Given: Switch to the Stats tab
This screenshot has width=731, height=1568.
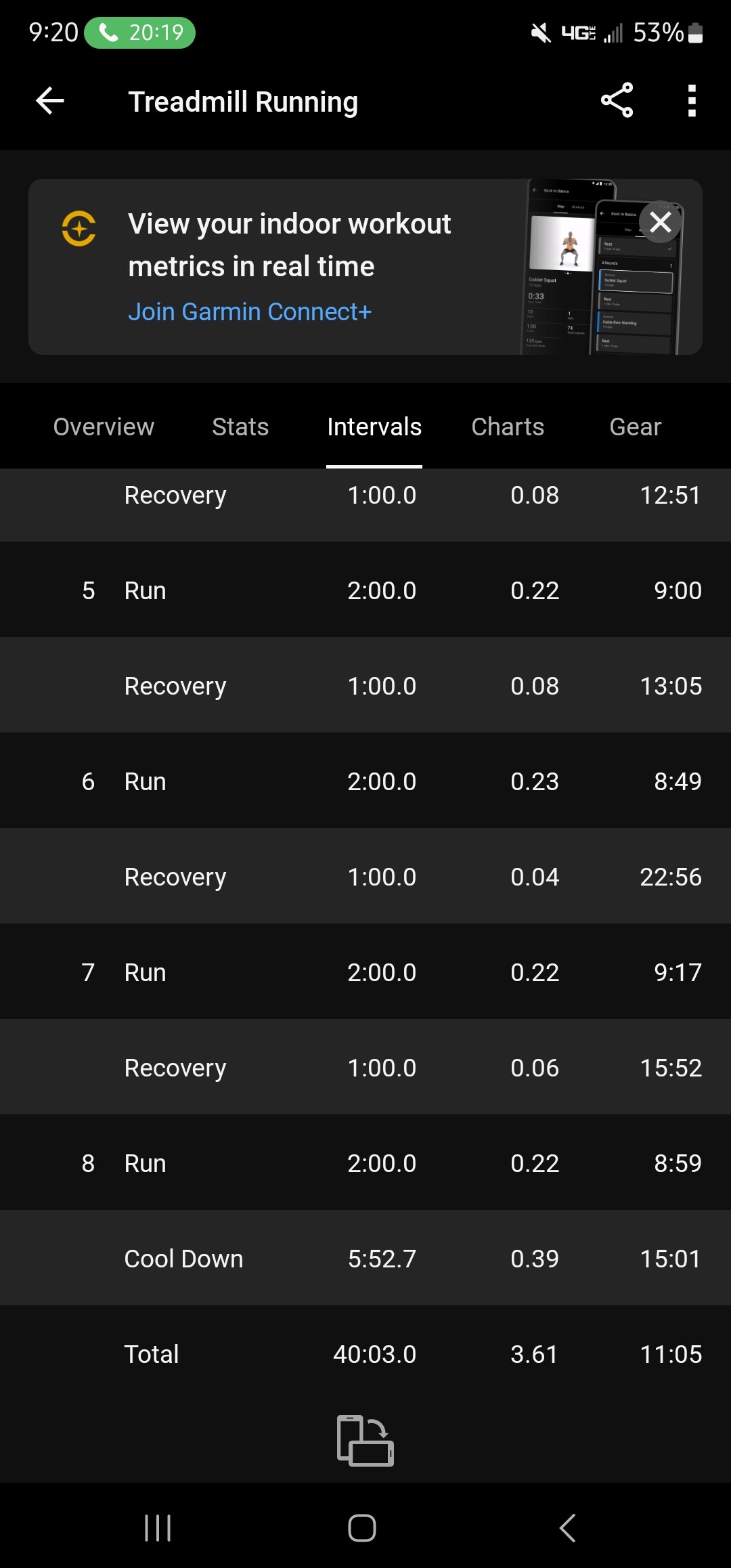Looking at the screenshot, I should pyautogui.click(x=240, y=427).
